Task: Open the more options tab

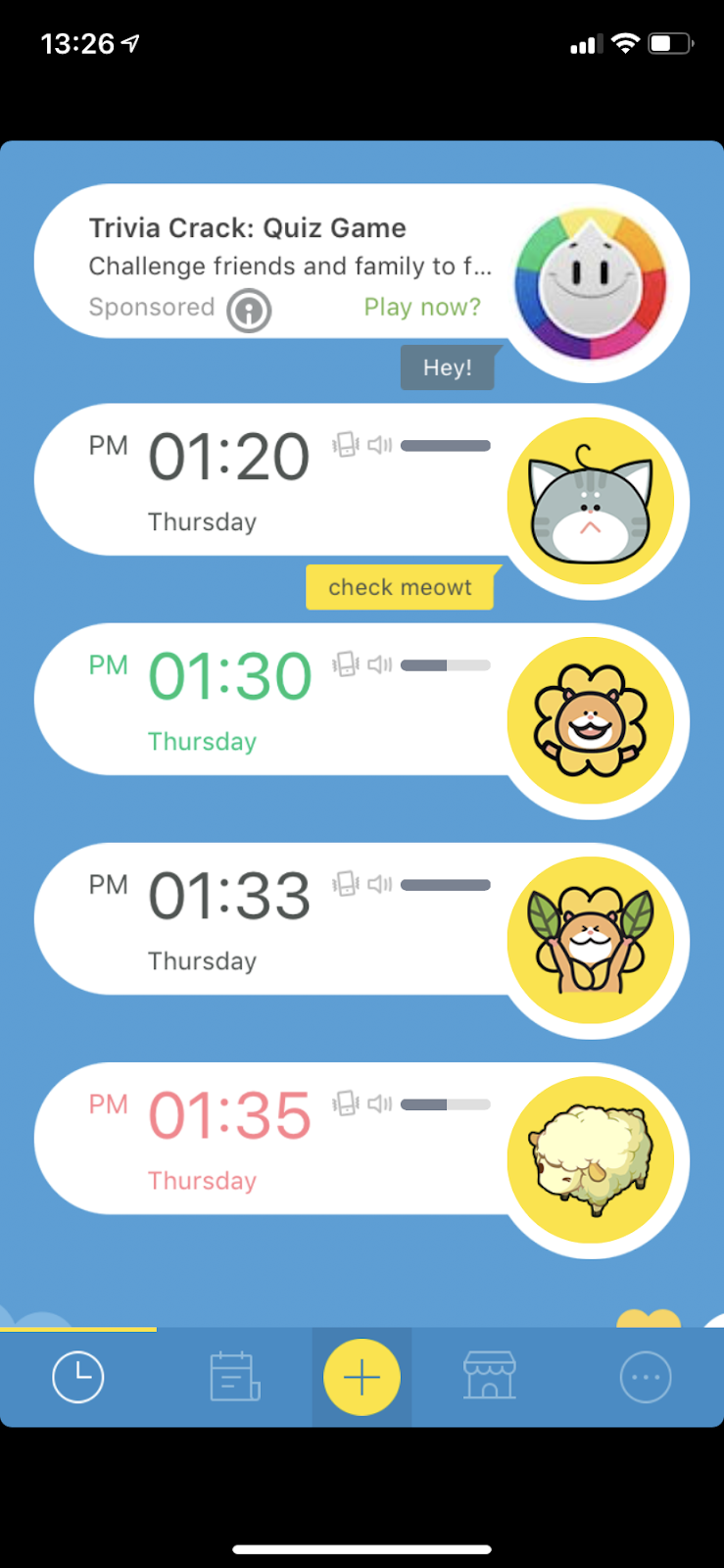Action: pyautogui.click(x=646, y=1377)
